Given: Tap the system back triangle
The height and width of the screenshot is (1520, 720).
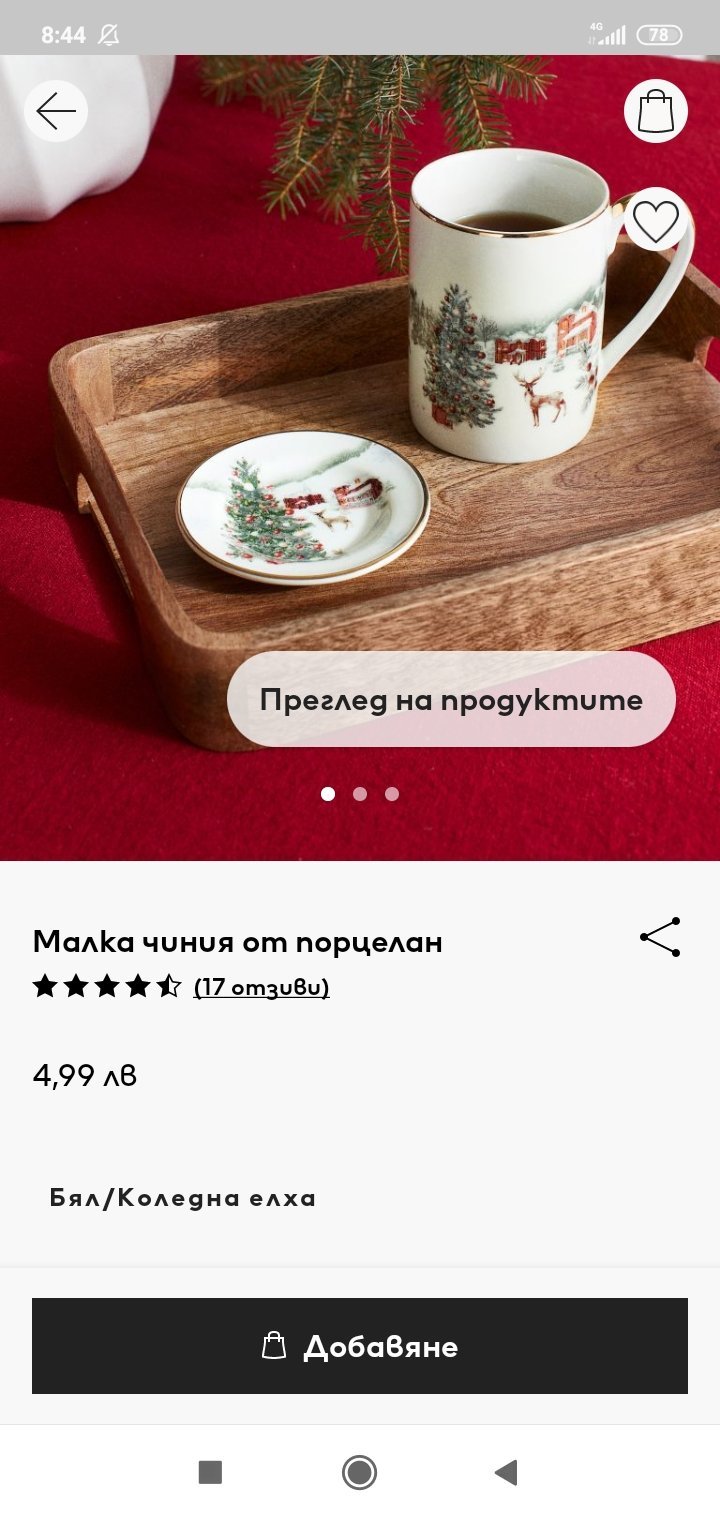Looking at the screenshot, I should click(506, 1472).
